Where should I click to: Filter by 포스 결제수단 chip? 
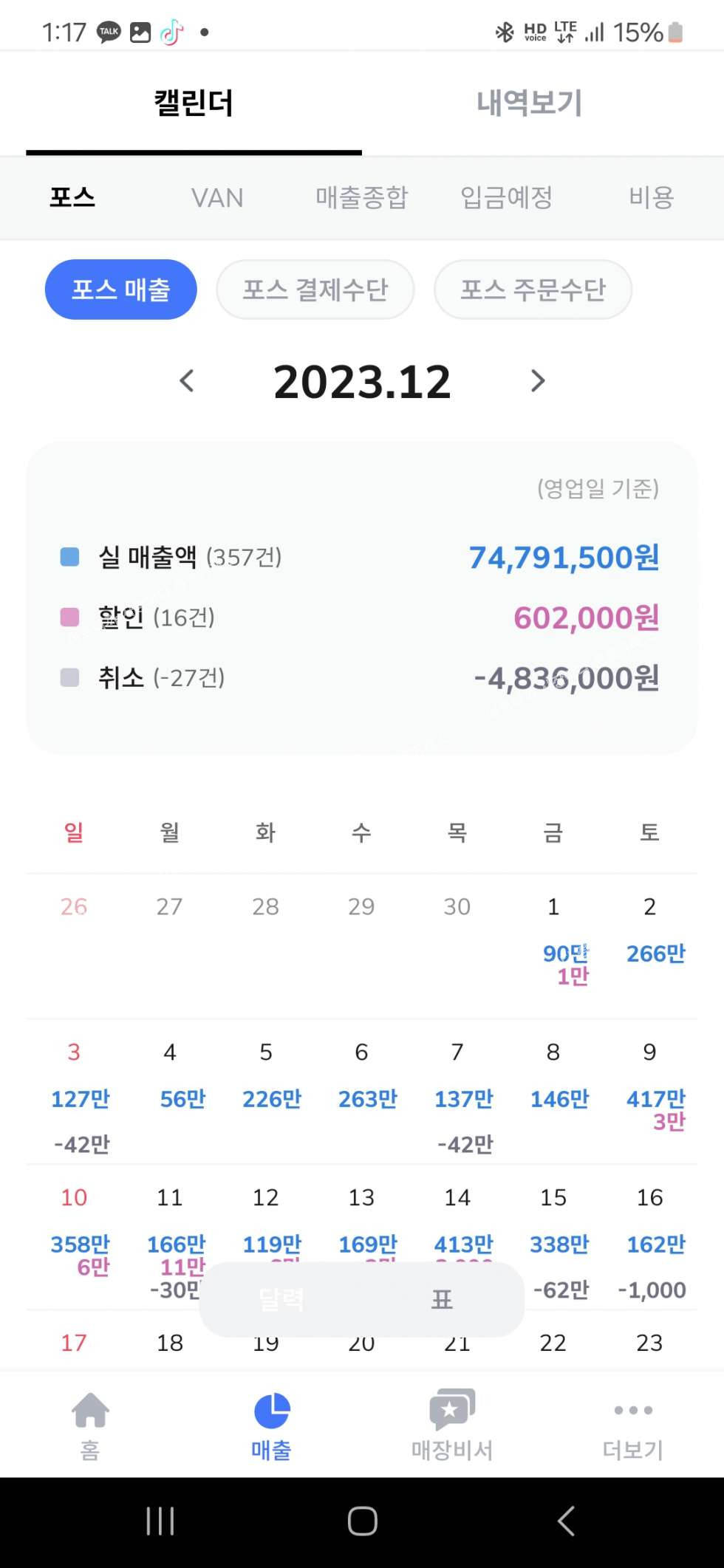315,290
